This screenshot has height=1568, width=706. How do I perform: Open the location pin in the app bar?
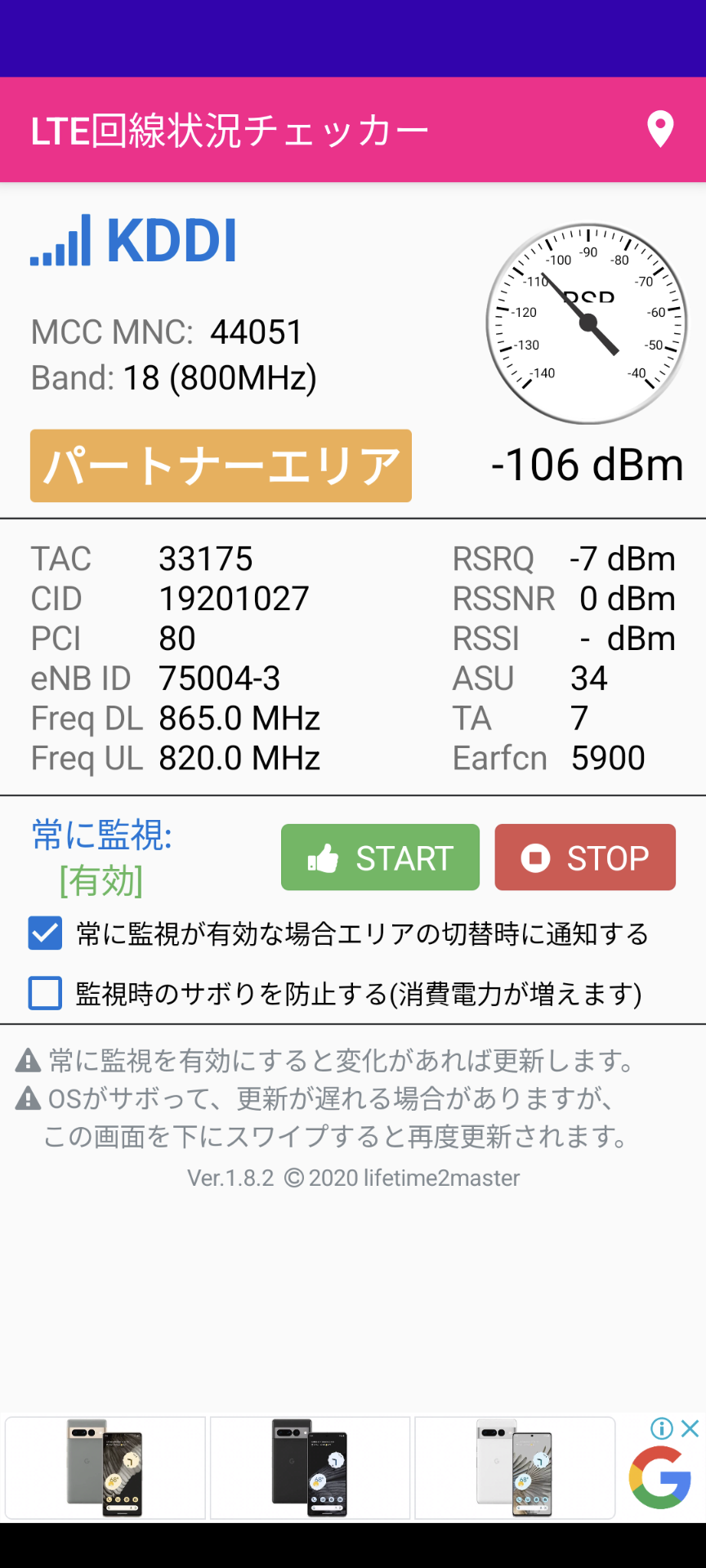pyautogui.click(x=660, y=130)
